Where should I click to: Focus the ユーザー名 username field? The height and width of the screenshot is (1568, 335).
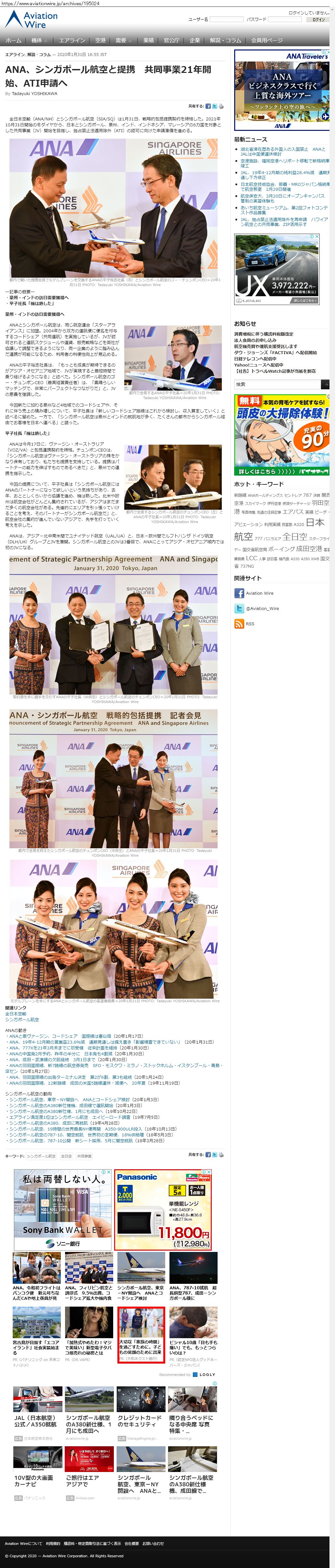[x=226, y=20]
